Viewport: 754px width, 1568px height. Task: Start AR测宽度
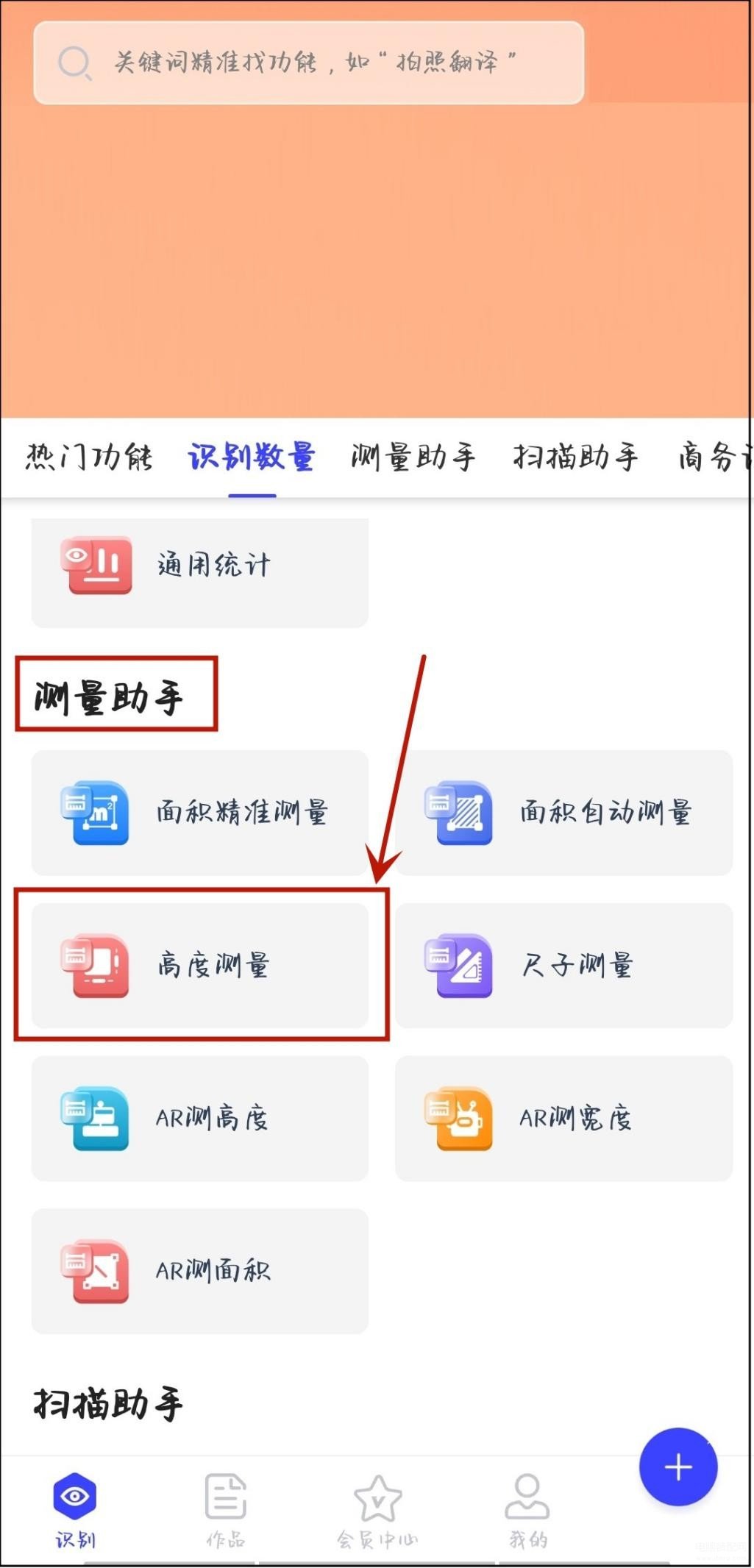point(563,1118)
